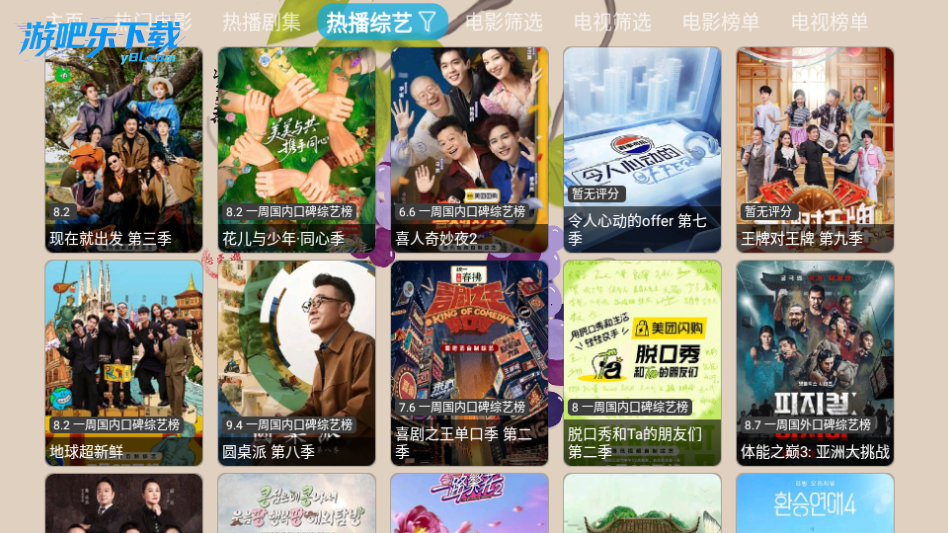Go to the 电影榜单 tab
The image size is (948, 533).
(721, 22)
